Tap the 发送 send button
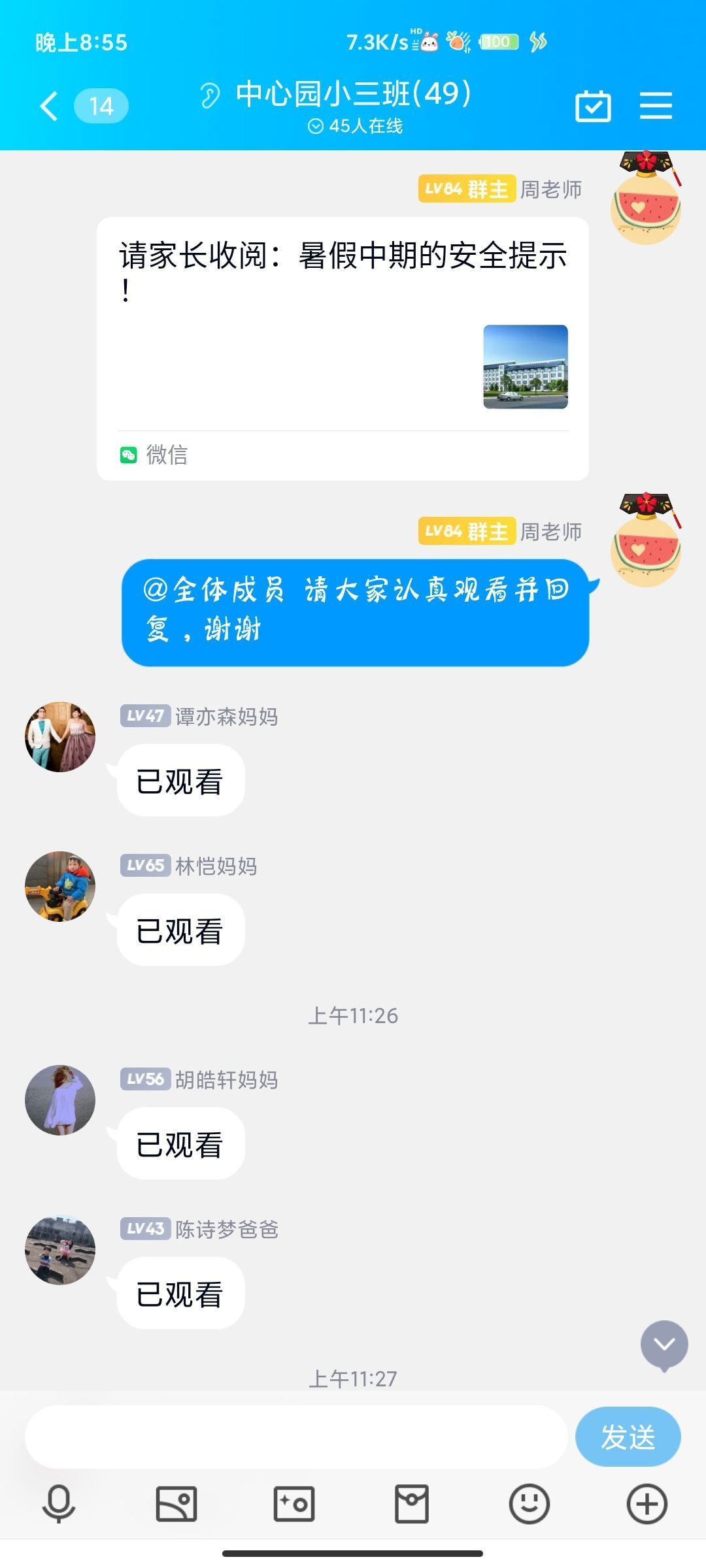706x1568 pixels. pyautogui.click(x=628, y=1437)
